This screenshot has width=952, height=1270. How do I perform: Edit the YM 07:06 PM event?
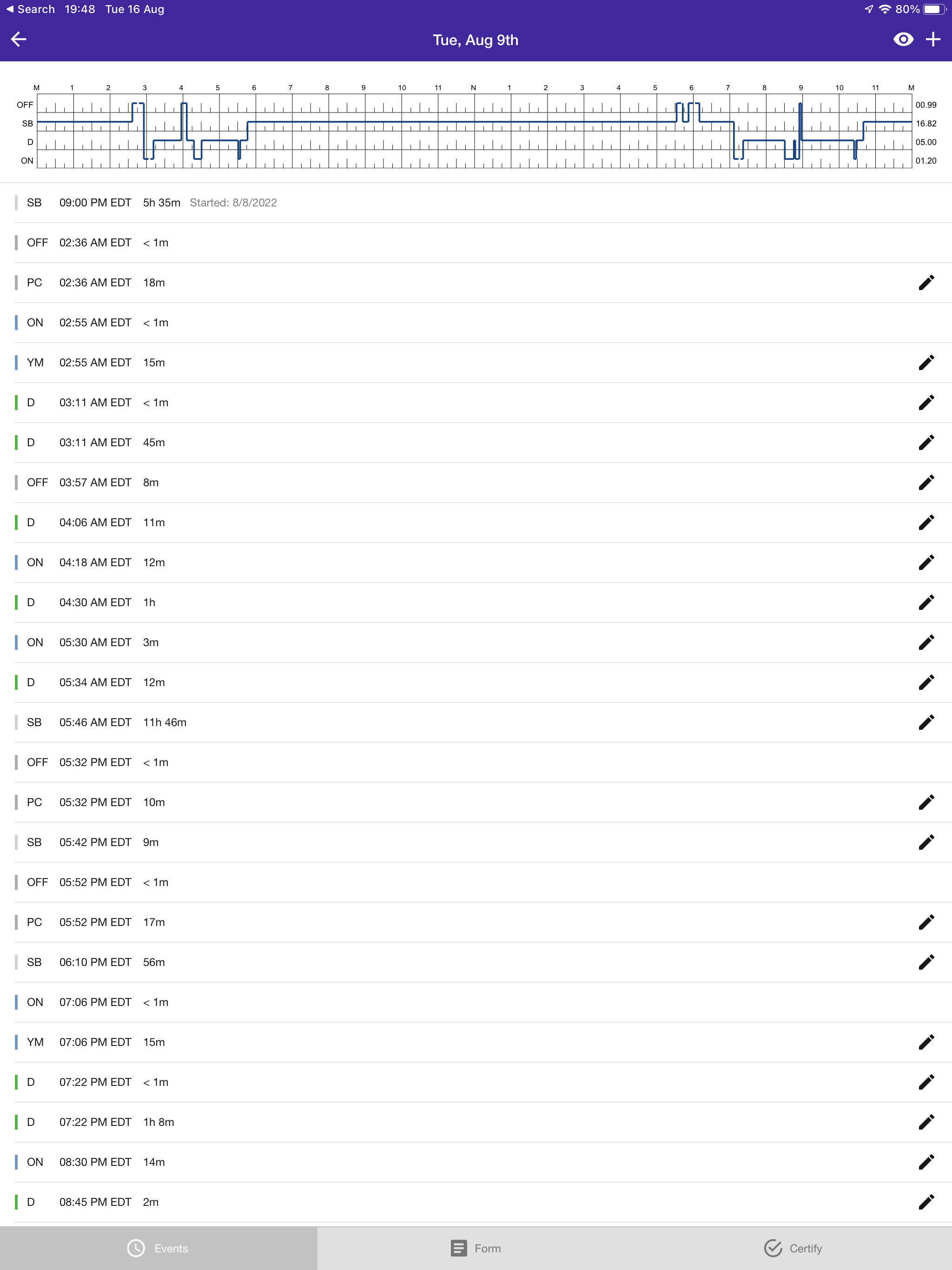click(926, 1042)
